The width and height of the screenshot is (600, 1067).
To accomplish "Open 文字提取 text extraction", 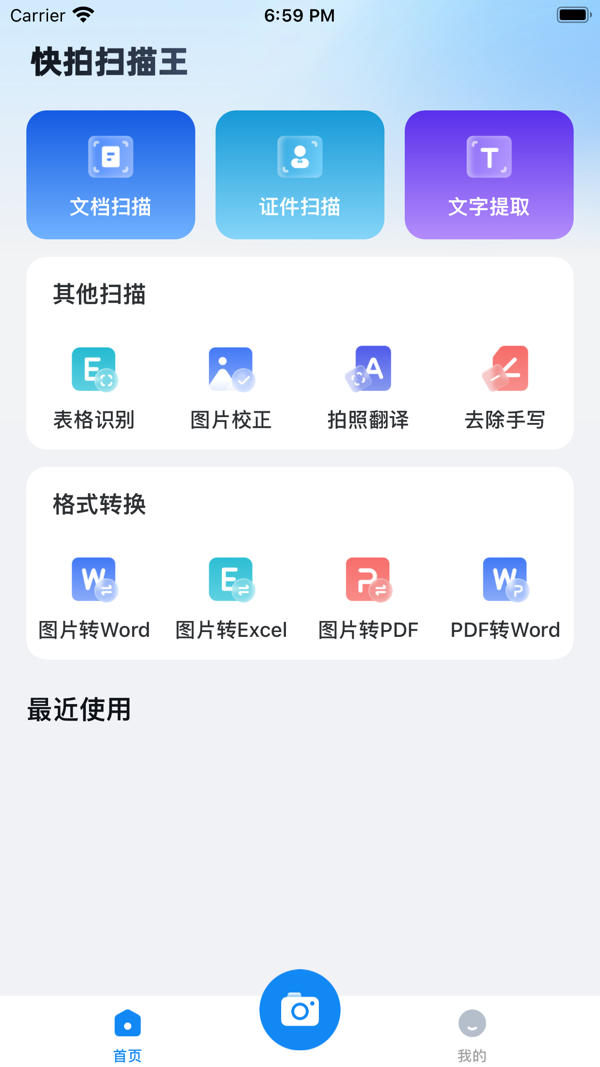I will [x=489, y=175].
